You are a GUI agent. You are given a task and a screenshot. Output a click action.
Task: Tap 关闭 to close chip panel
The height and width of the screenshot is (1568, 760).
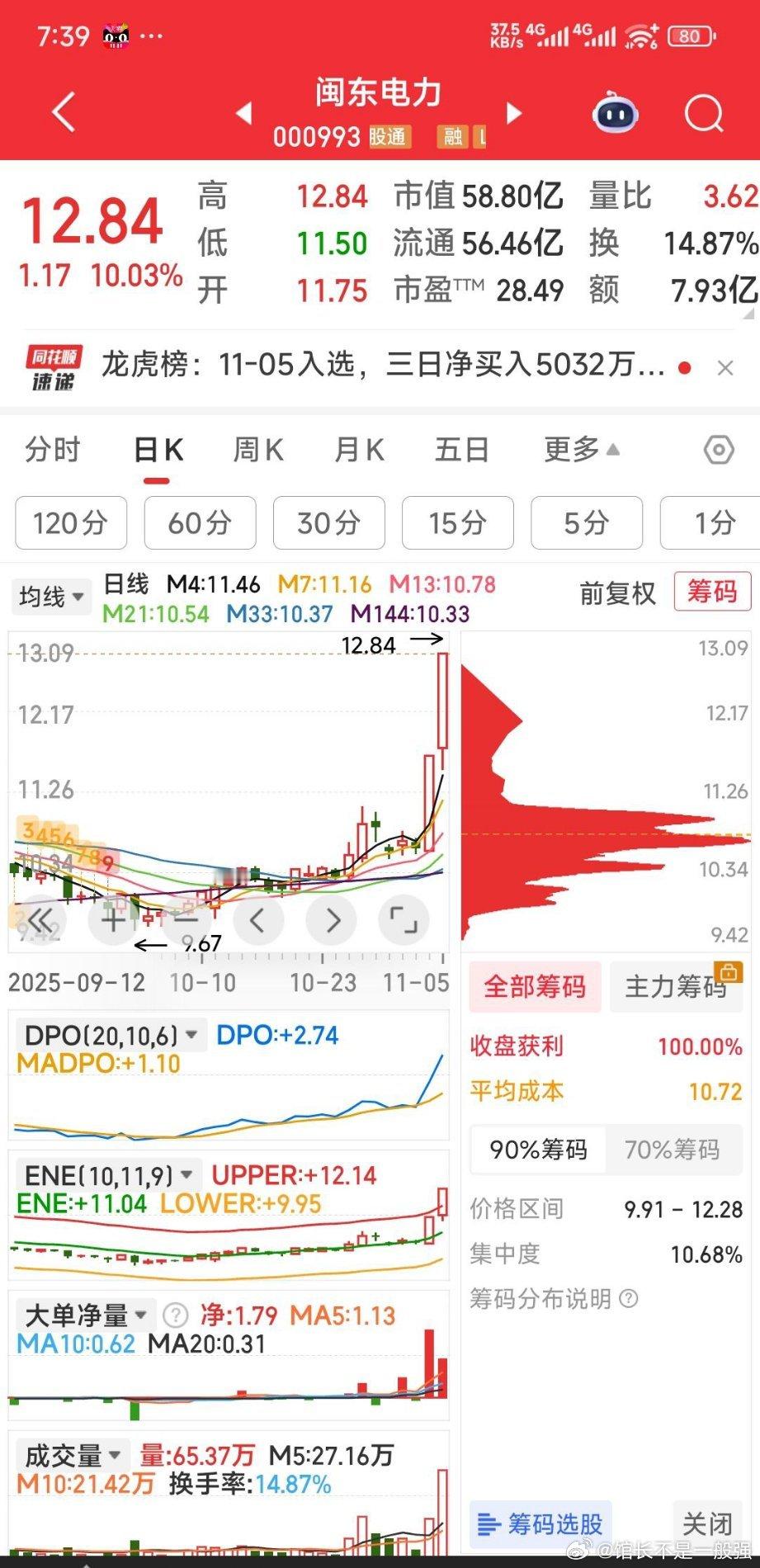point(707,1524)
